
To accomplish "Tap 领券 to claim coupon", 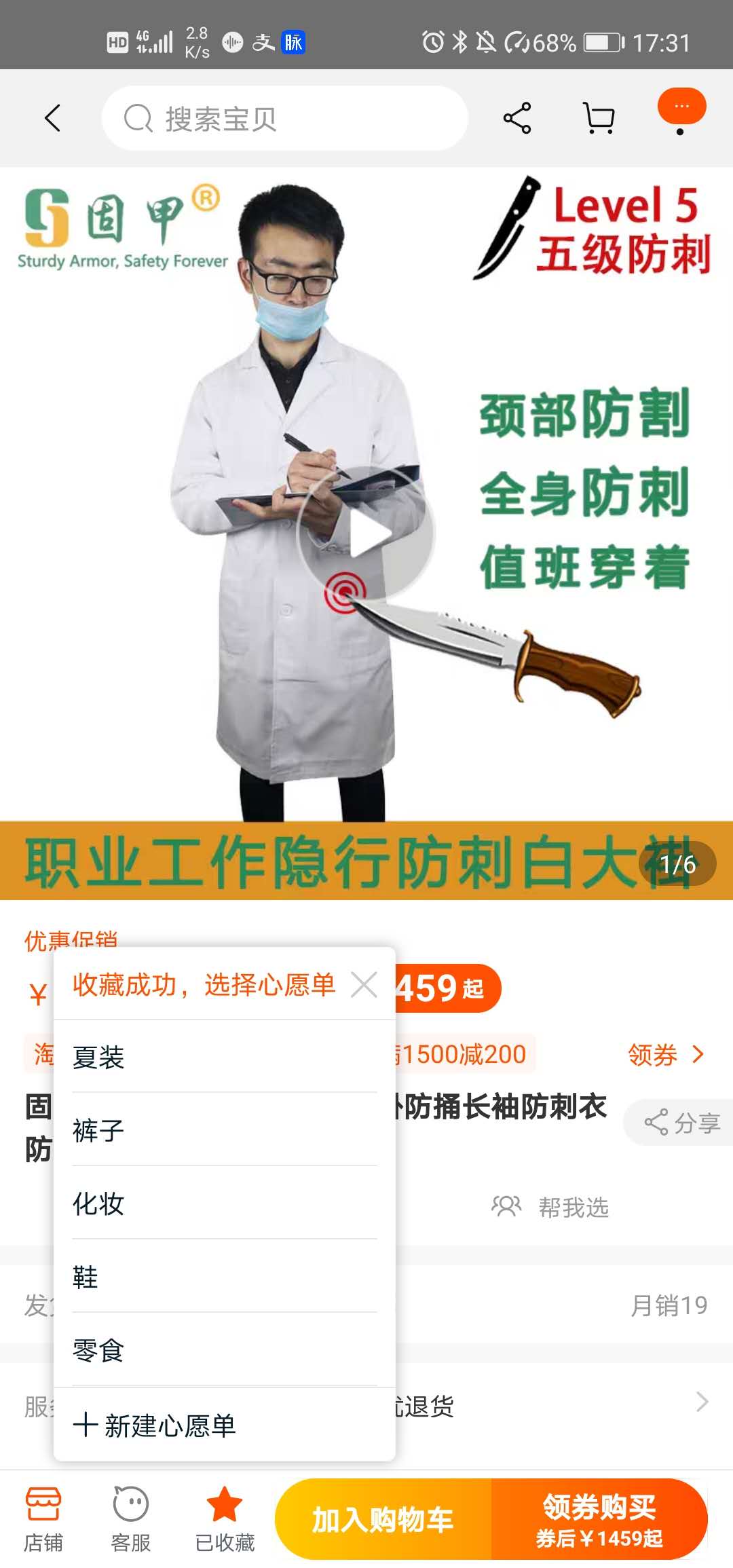I will [x=666, y=1055].
